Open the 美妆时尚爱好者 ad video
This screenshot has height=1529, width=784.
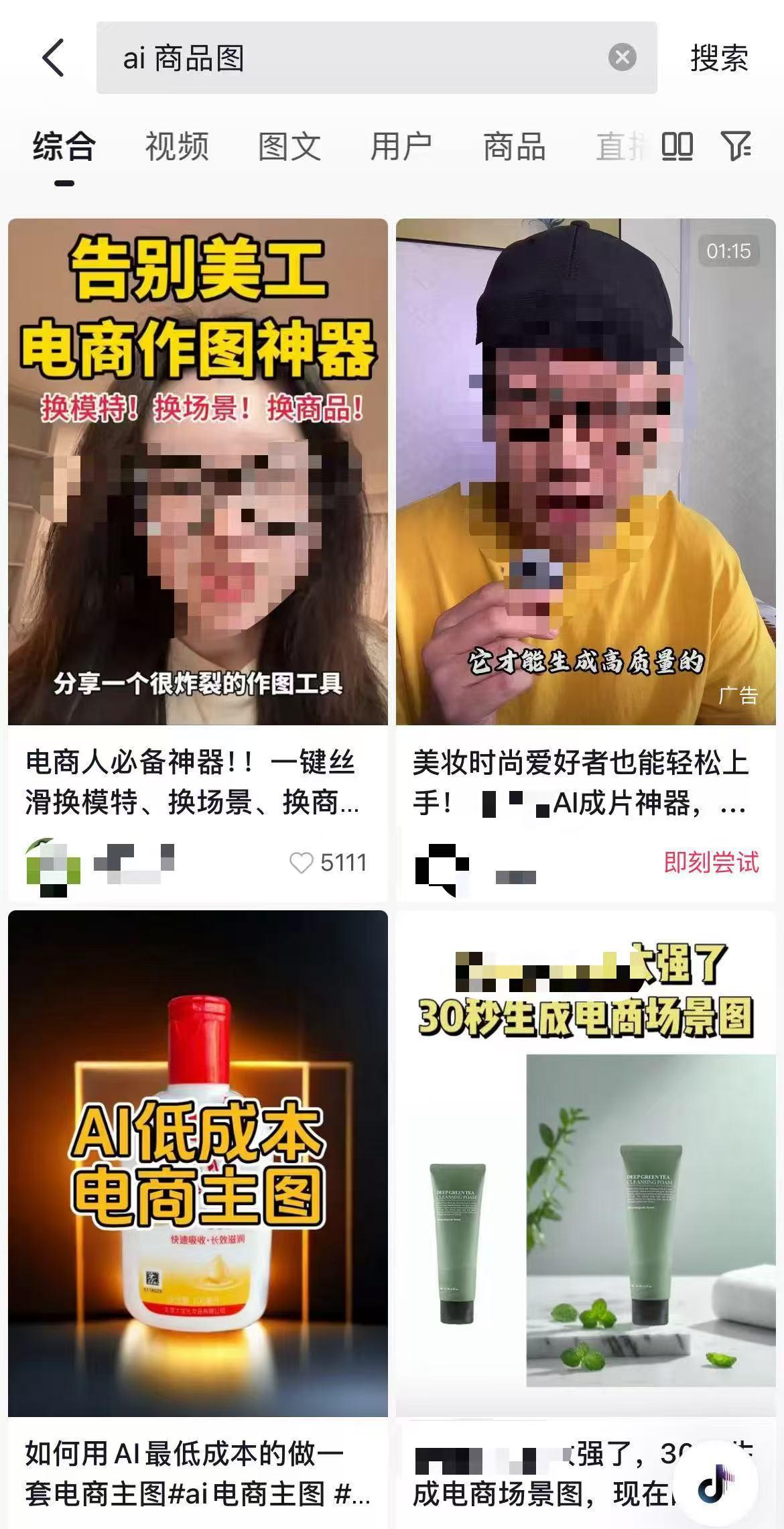tap(585, 471)
